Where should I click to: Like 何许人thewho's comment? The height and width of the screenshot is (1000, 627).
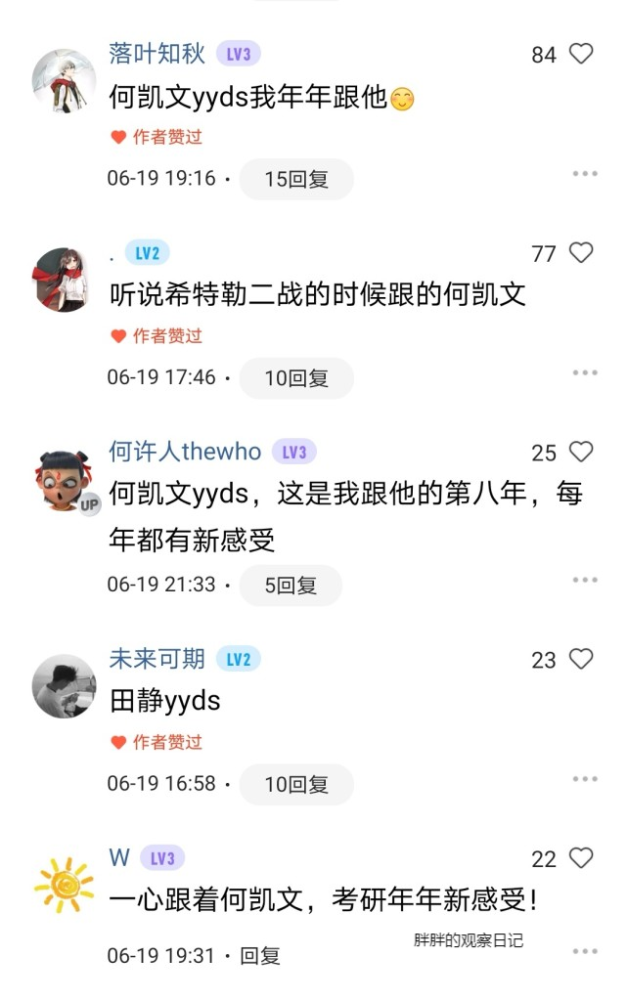581,452
